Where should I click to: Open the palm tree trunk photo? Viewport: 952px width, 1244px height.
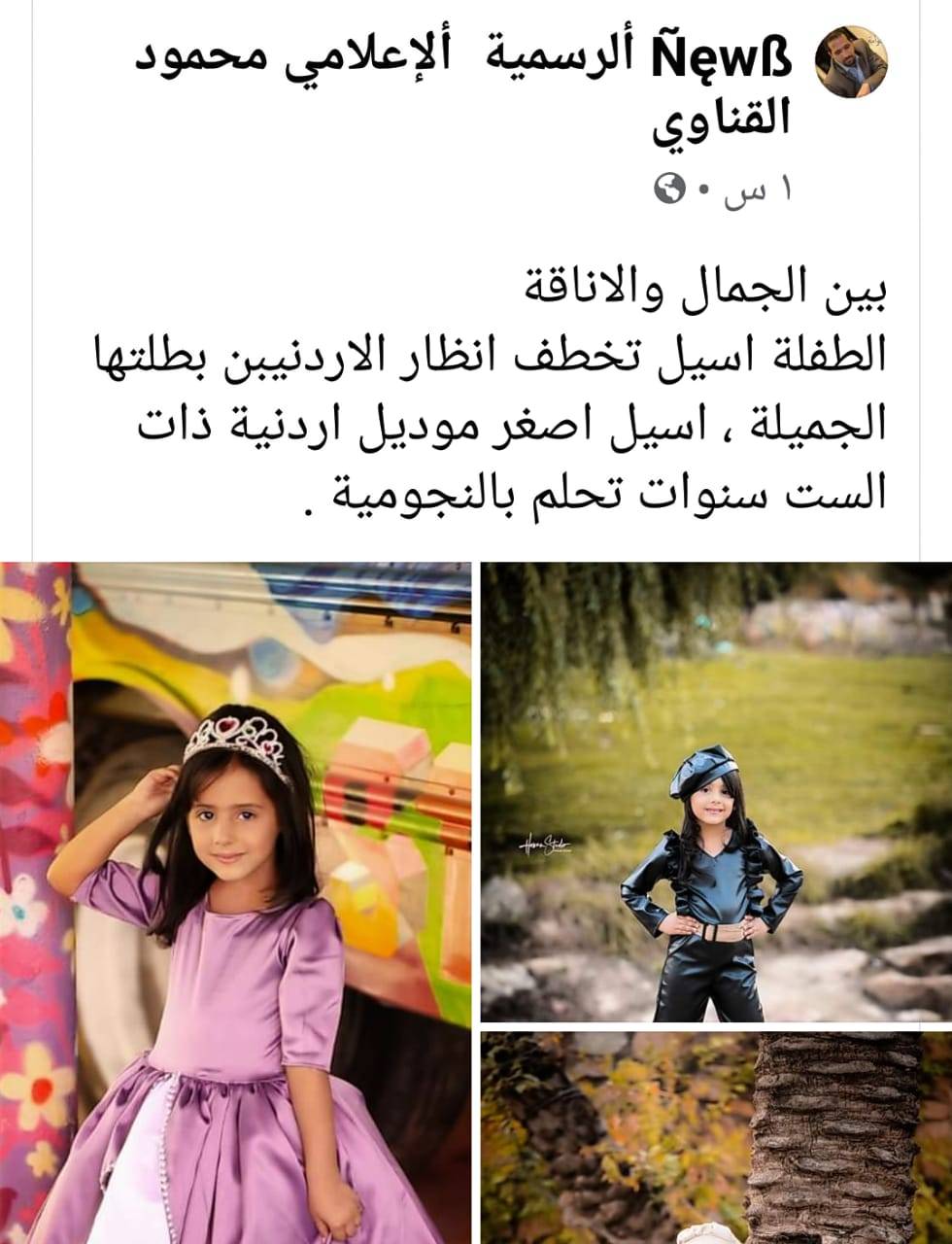[716, 1137]
